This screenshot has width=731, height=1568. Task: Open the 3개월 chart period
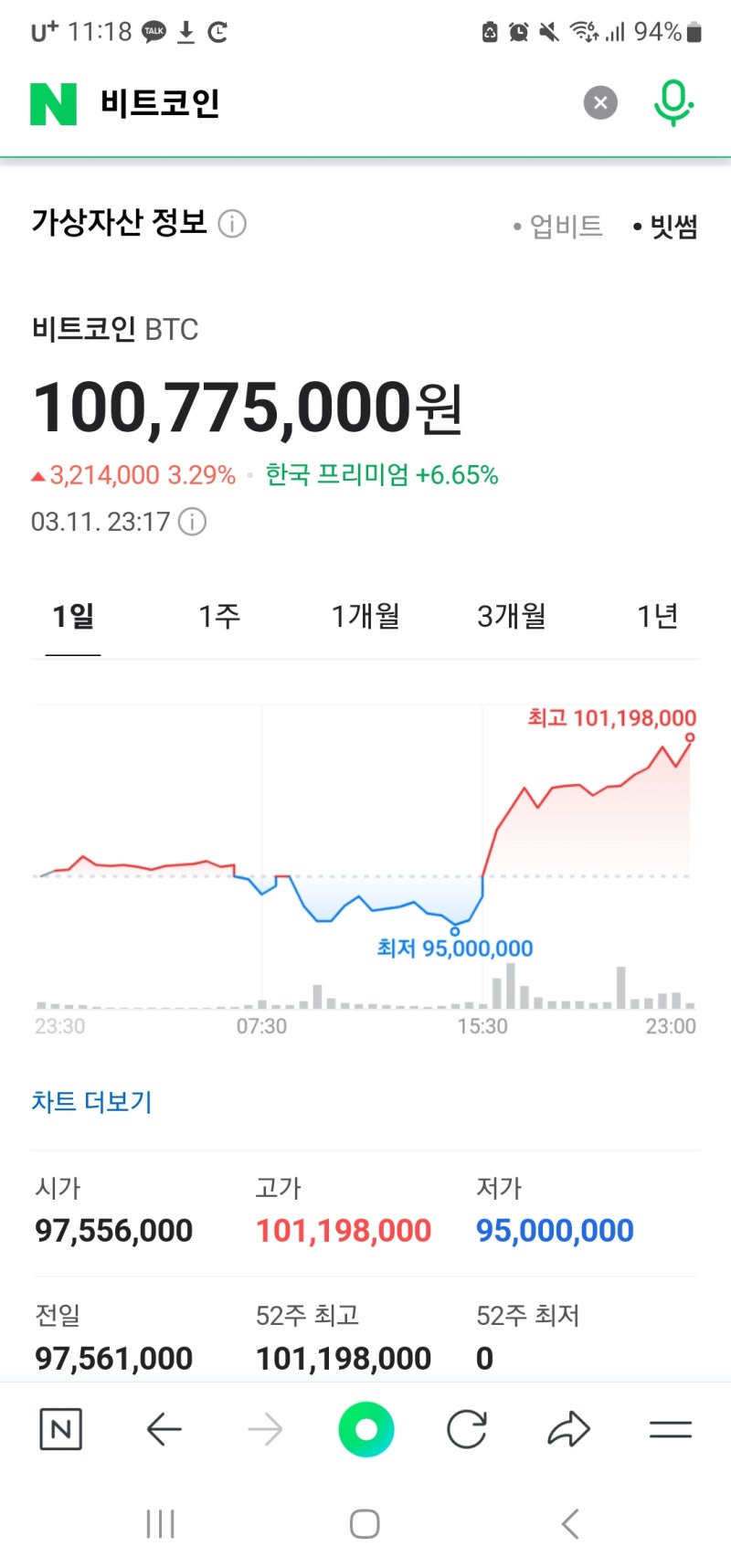tap(511, 617)
